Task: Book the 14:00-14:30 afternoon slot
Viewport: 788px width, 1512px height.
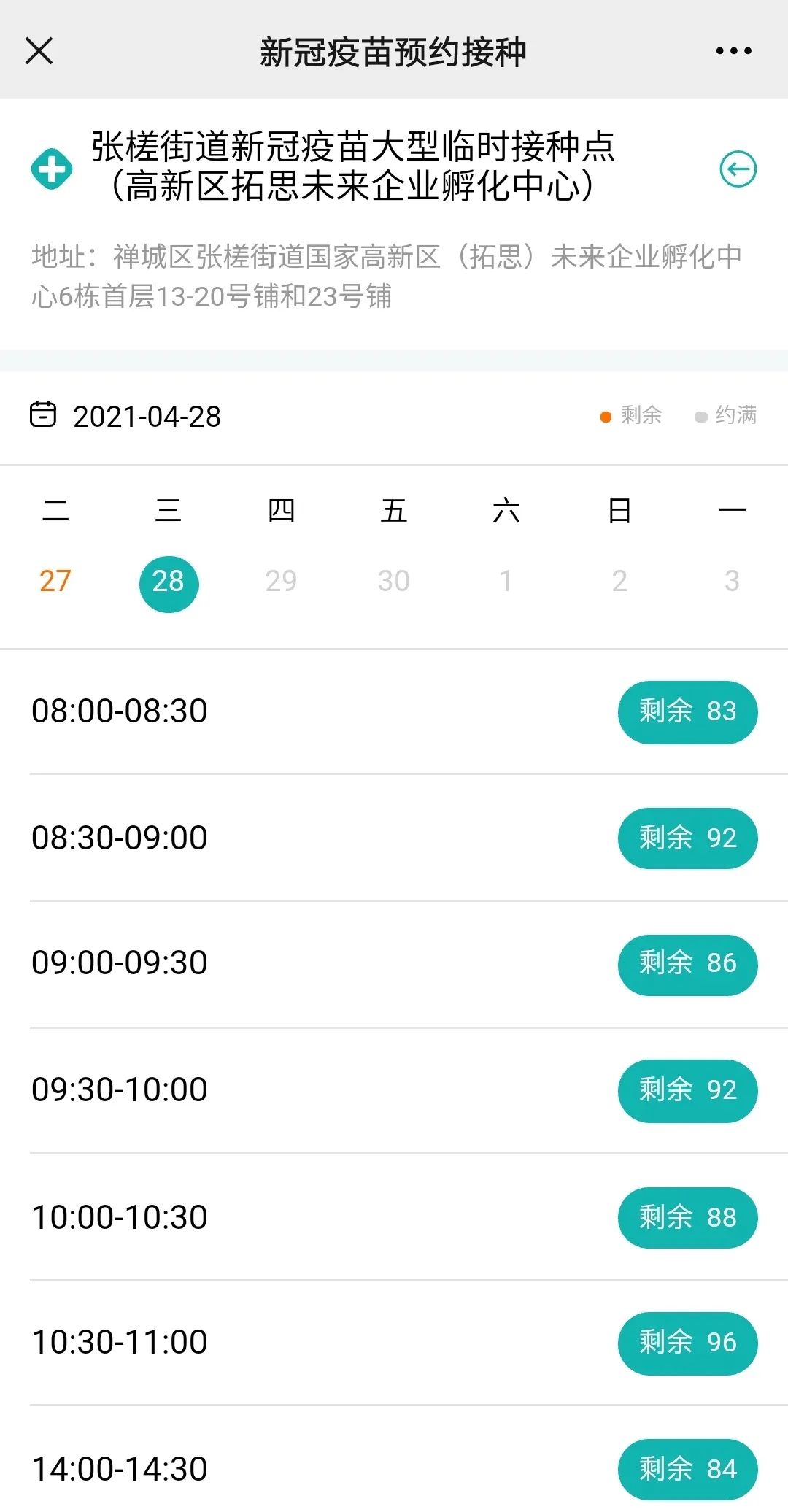Action: click(687, 1468)
